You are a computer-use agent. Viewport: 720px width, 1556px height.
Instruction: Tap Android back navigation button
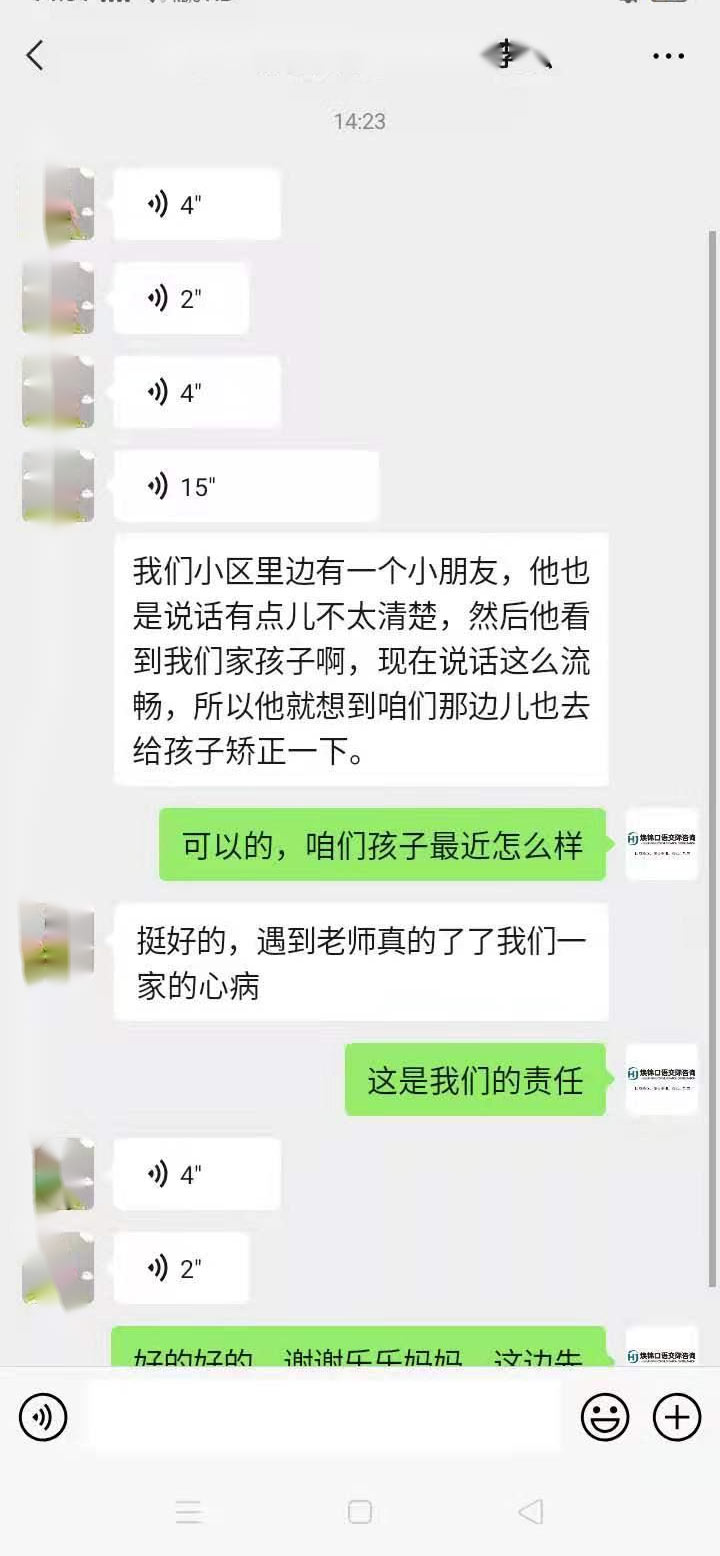[x=531, y=1511]
